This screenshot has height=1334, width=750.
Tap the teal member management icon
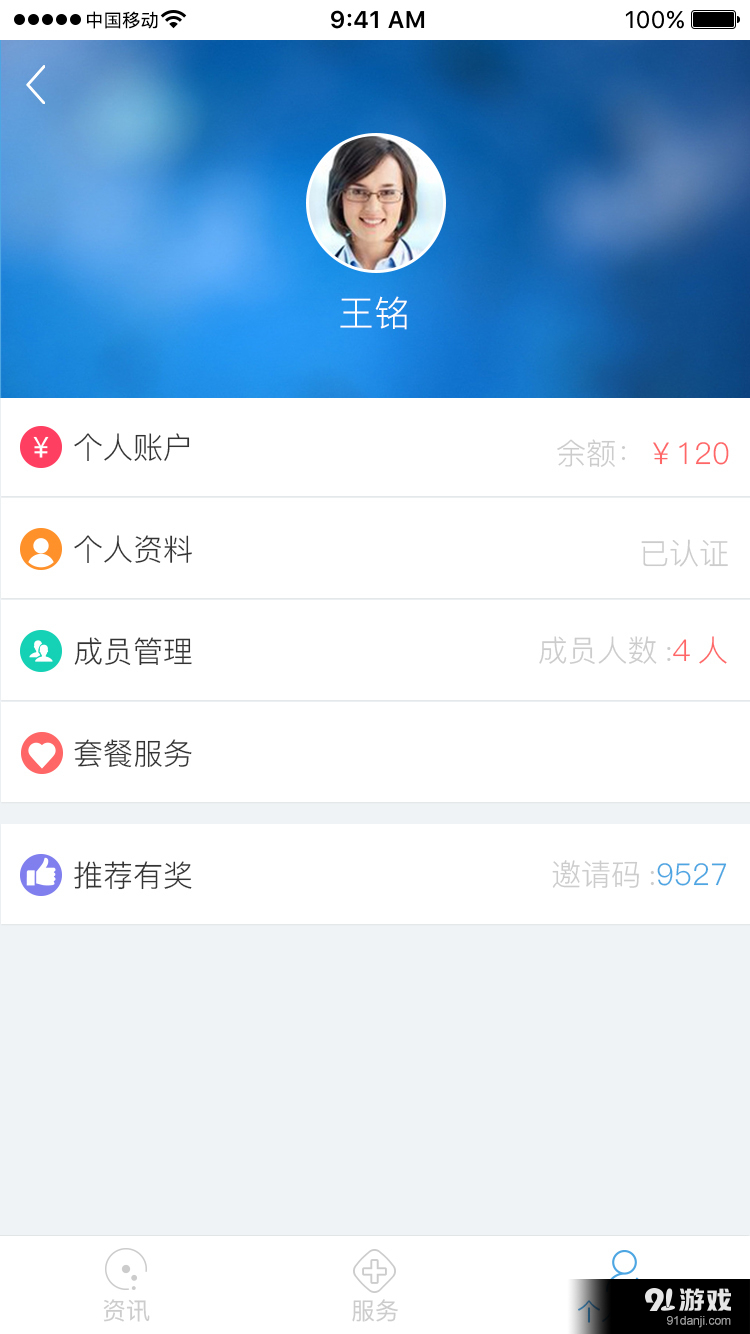(42, 651)
